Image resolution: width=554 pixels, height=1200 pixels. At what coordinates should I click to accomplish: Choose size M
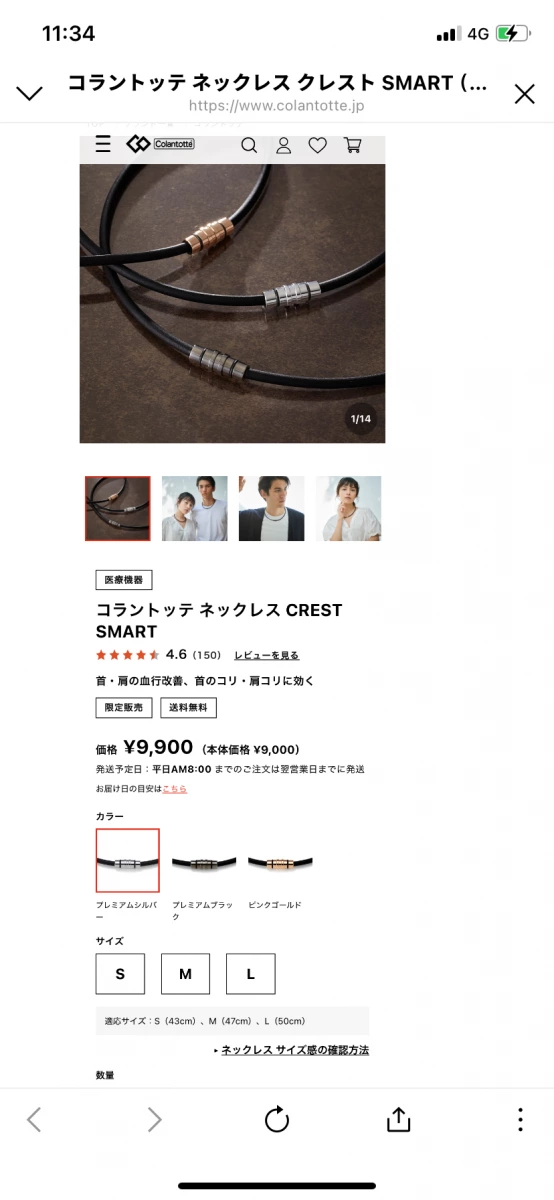(185, 974)
